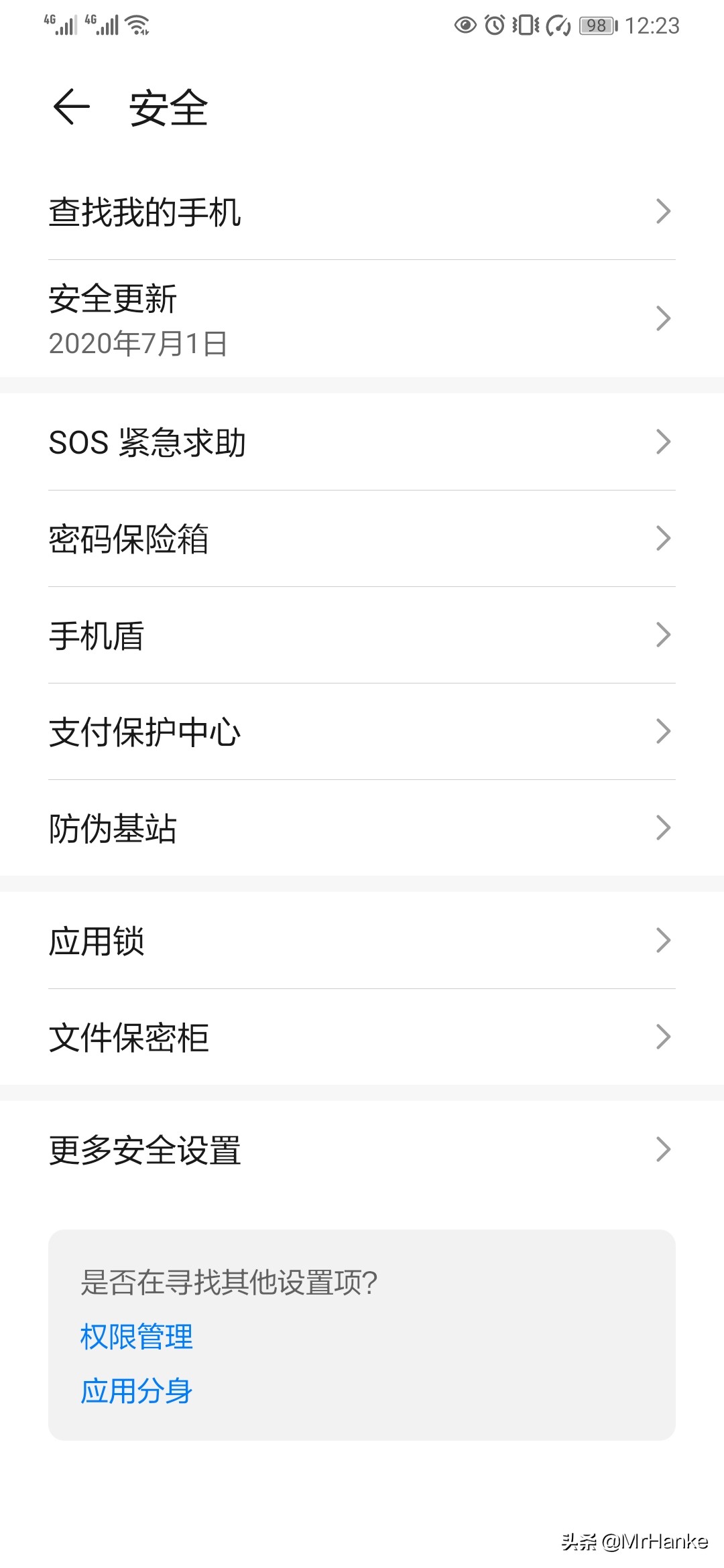Viewport: 724px width, 1568px height.
Task: Select the 手机盾 option
Action: 362,635
